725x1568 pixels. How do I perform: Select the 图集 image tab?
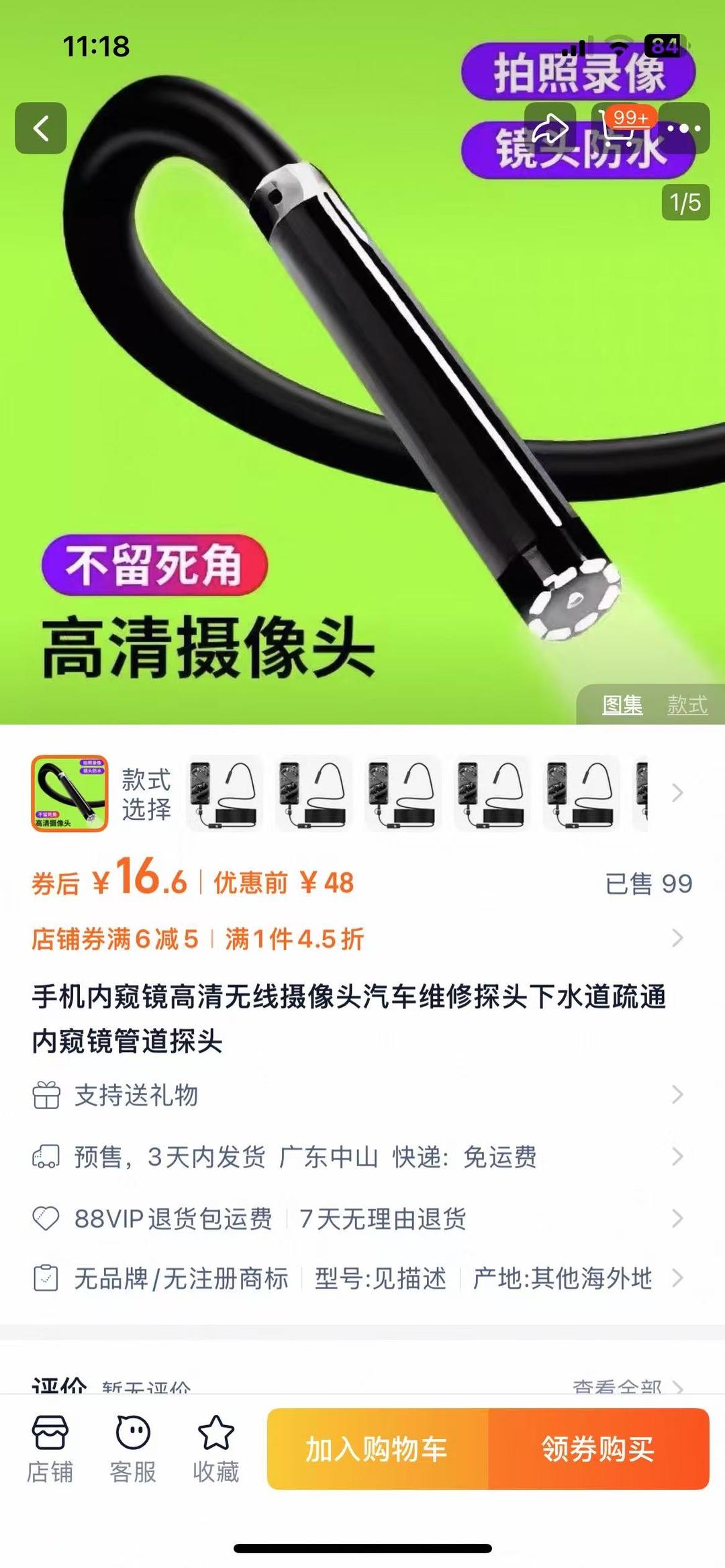tap(622, 705)
